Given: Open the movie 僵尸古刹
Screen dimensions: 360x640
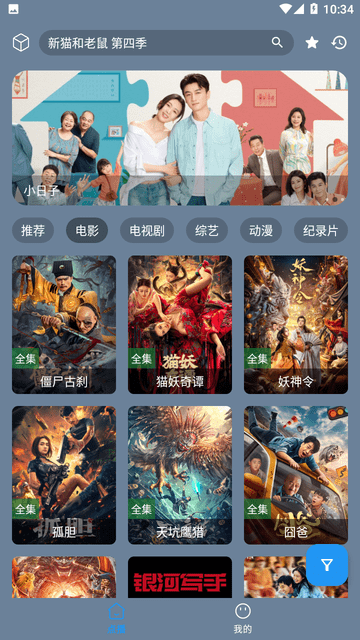Looking at the screenshot, I should point(64,325).
